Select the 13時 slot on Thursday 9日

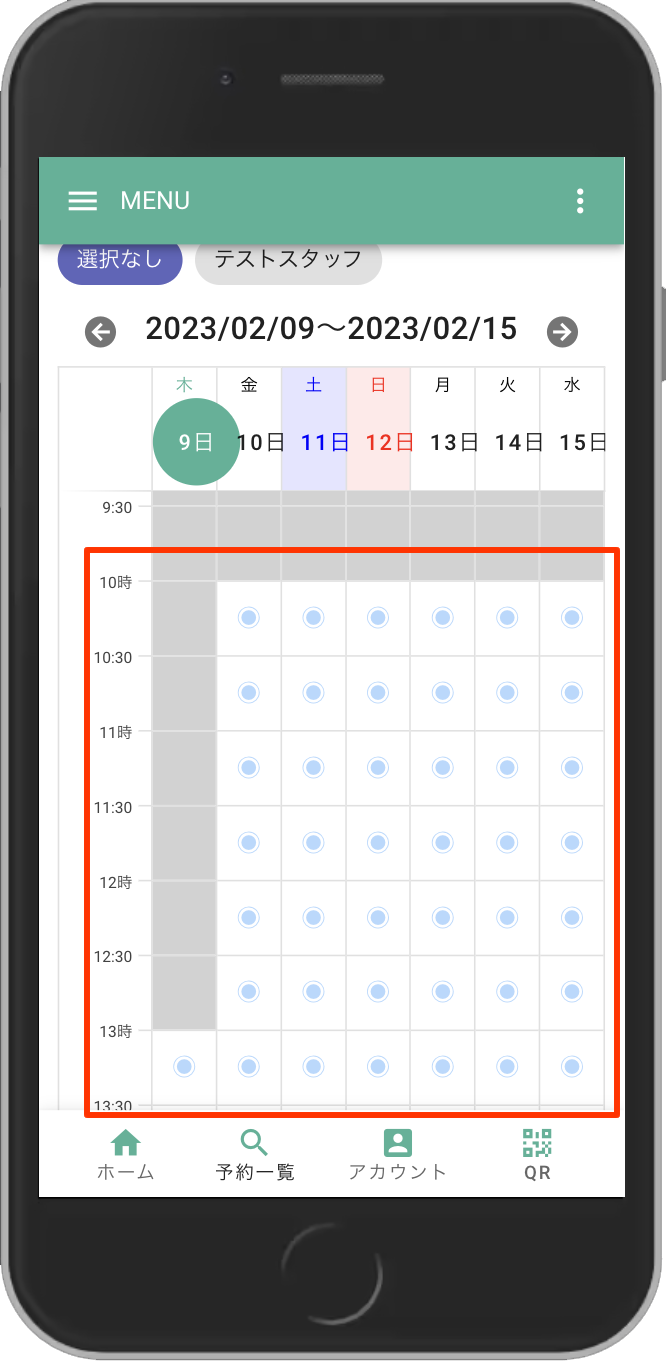184,1067
